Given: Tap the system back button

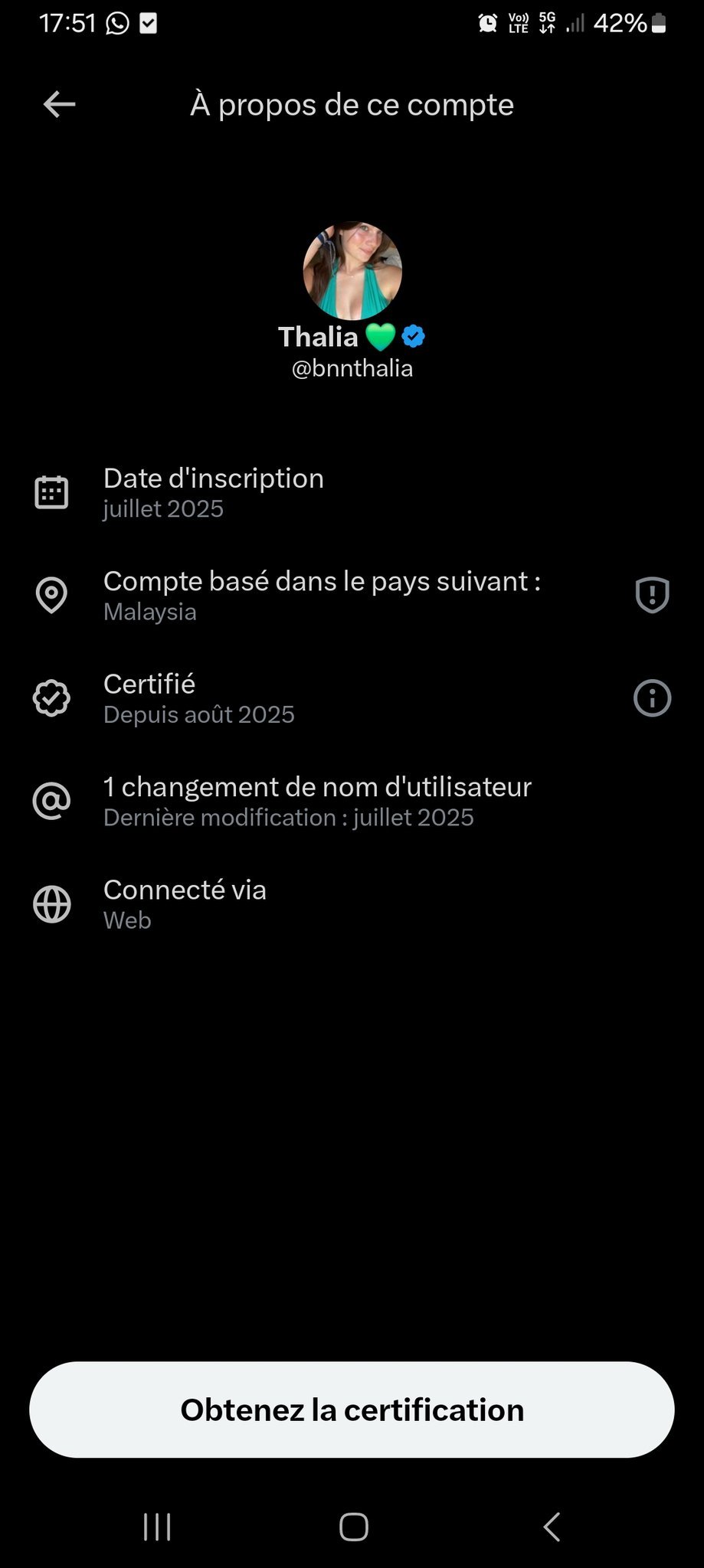Looking at the screenshot, I should click(552, 1526).
